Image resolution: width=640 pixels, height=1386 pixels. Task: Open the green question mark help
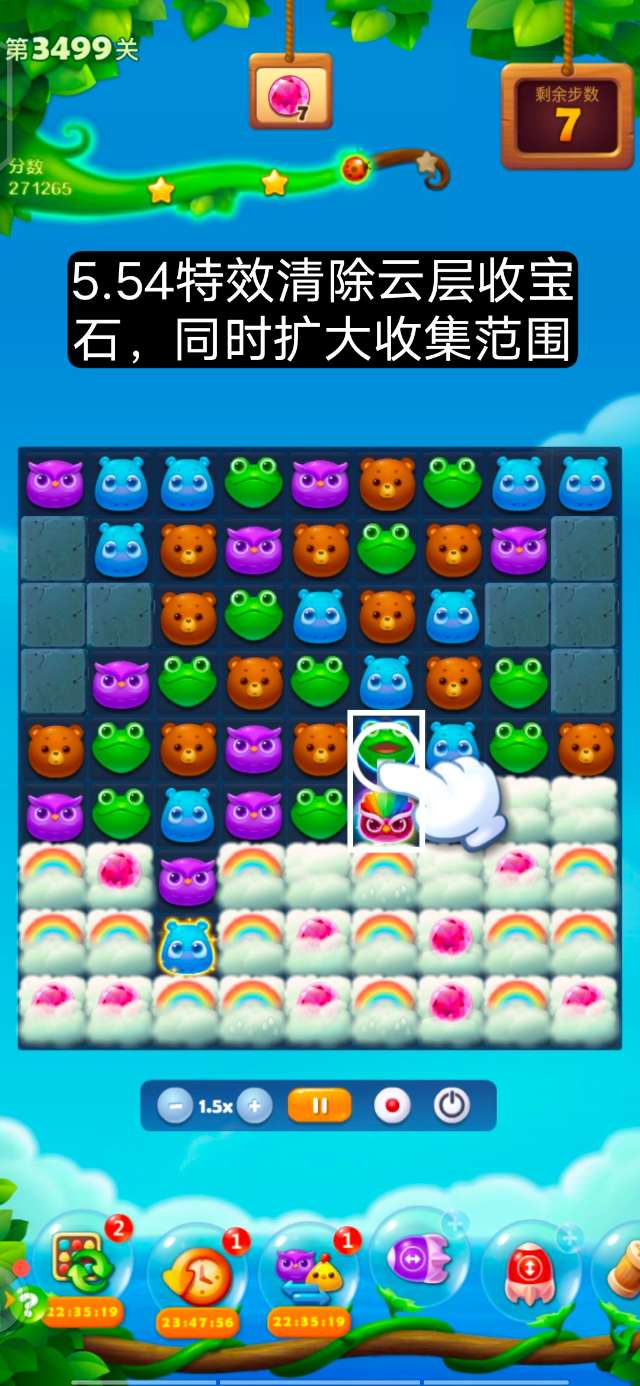click(27, 1303)
